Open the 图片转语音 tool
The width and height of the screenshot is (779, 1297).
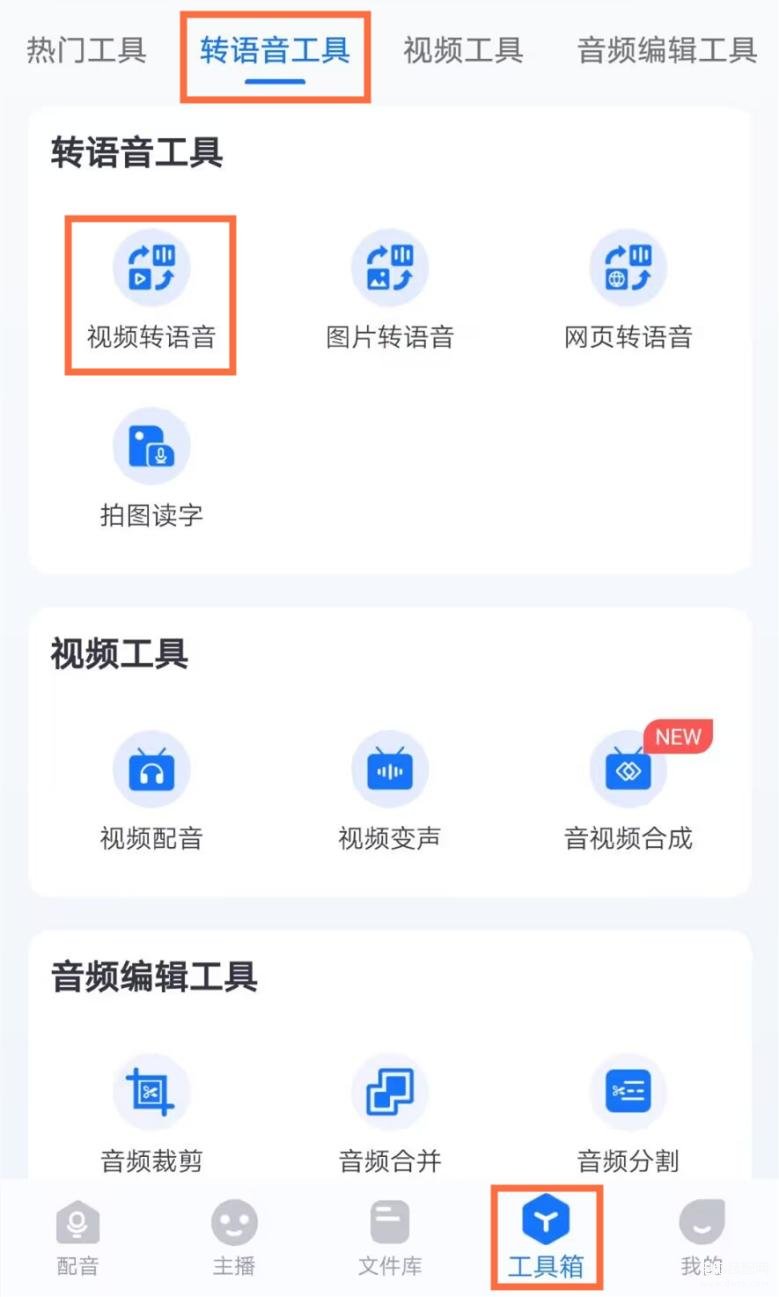coord(390,290)
